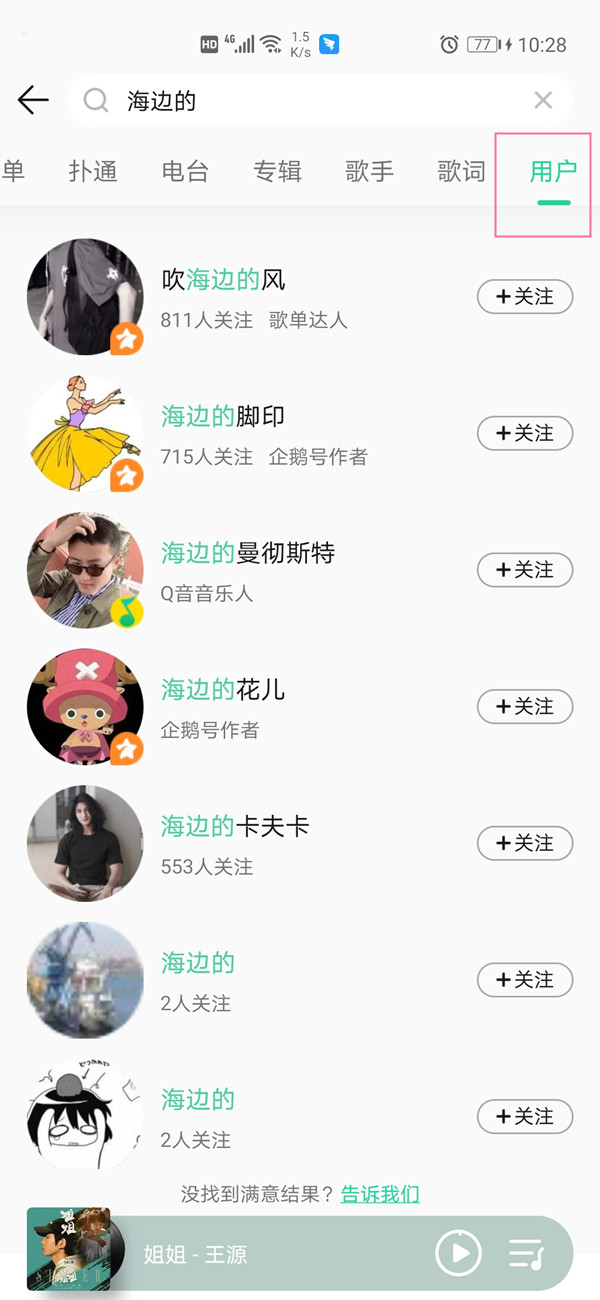The image size is (600, 1300).
Task: Open the playlist queue icon
Action: (x=526, y=1253)
